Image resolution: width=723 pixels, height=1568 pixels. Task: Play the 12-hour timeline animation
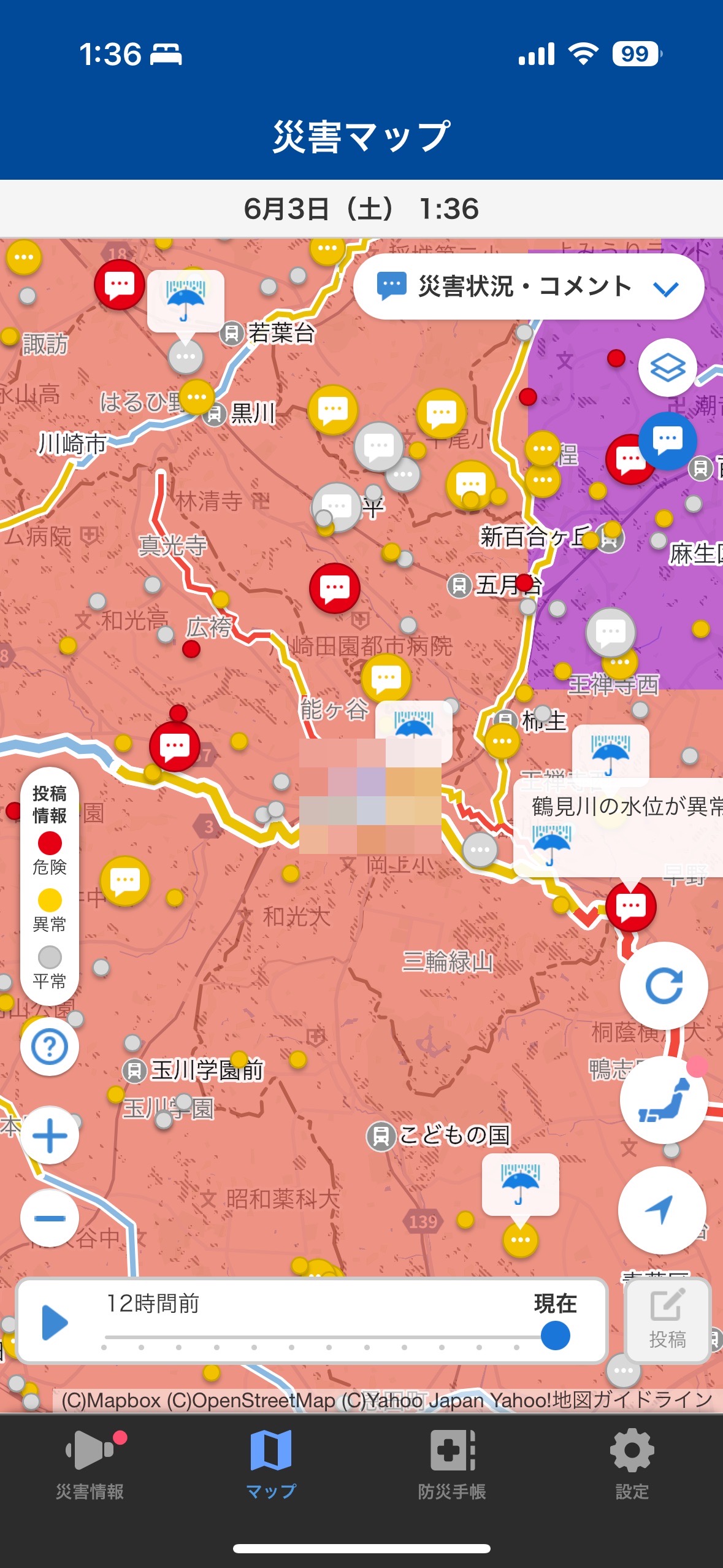pos(55,1322)
